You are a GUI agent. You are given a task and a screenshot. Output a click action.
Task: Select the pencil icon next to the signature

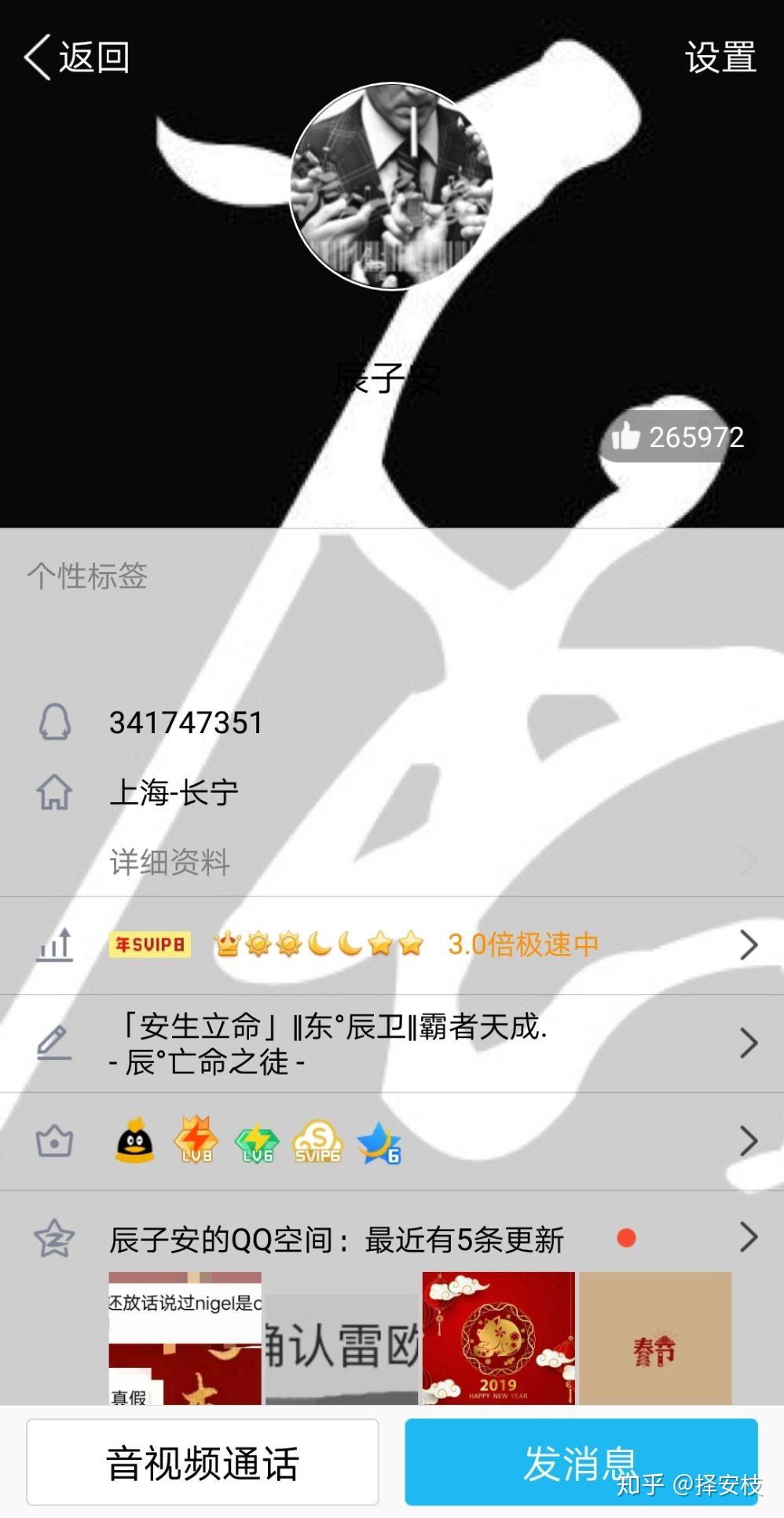coord(53,1042)
